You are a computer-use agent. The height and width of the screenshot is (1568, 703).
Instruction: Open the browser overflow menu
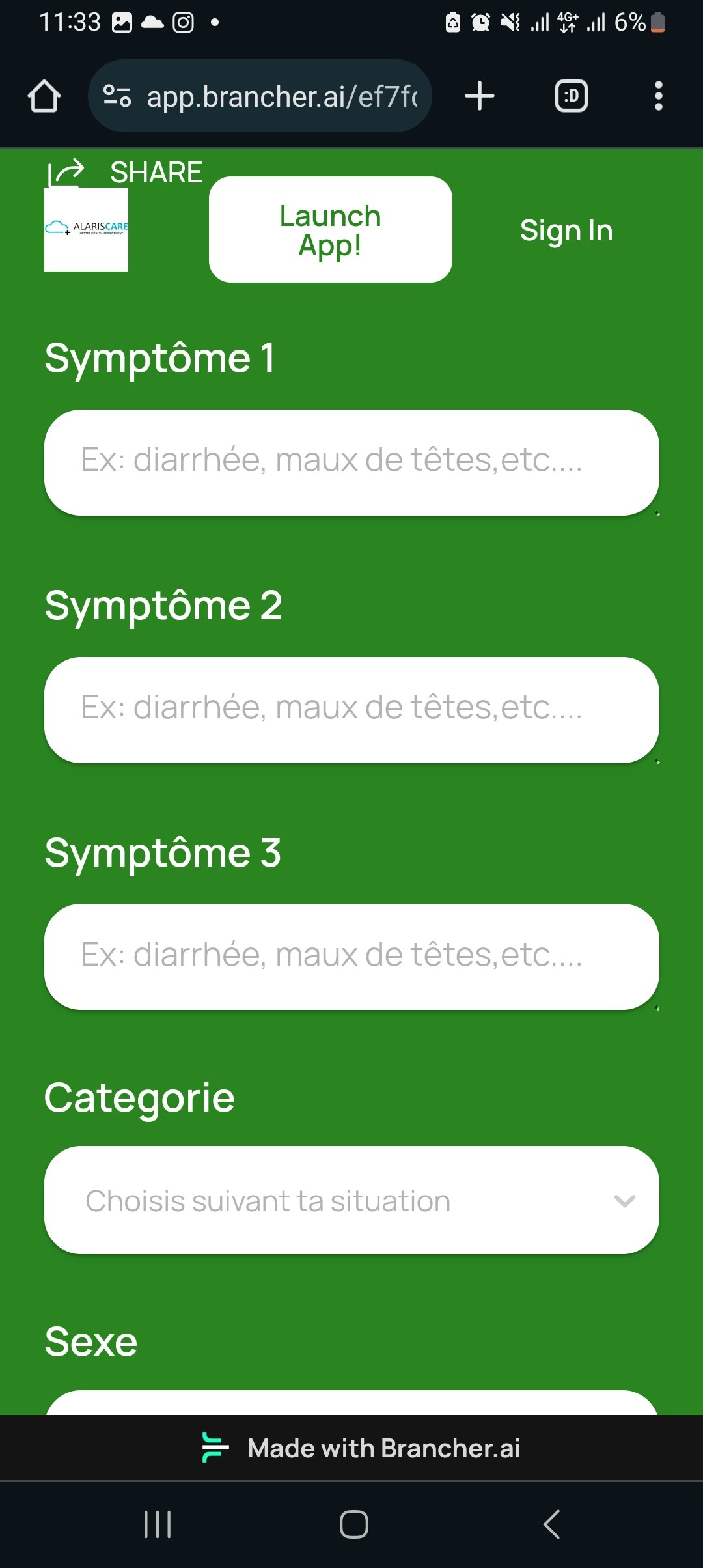pos(658,96)
